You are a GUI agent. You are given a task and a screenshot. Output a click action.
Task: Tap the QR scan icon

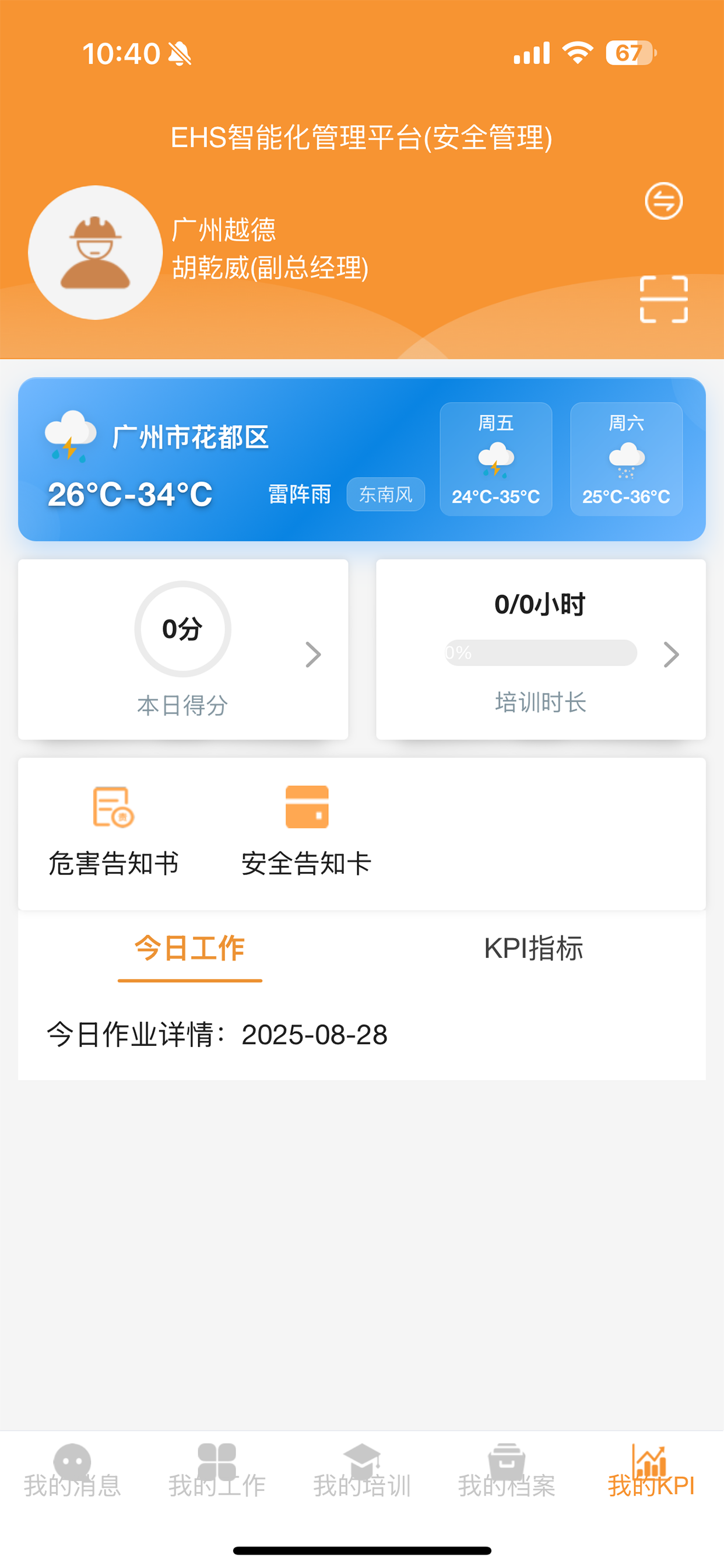pyautogui.click(x=665, y=298)
